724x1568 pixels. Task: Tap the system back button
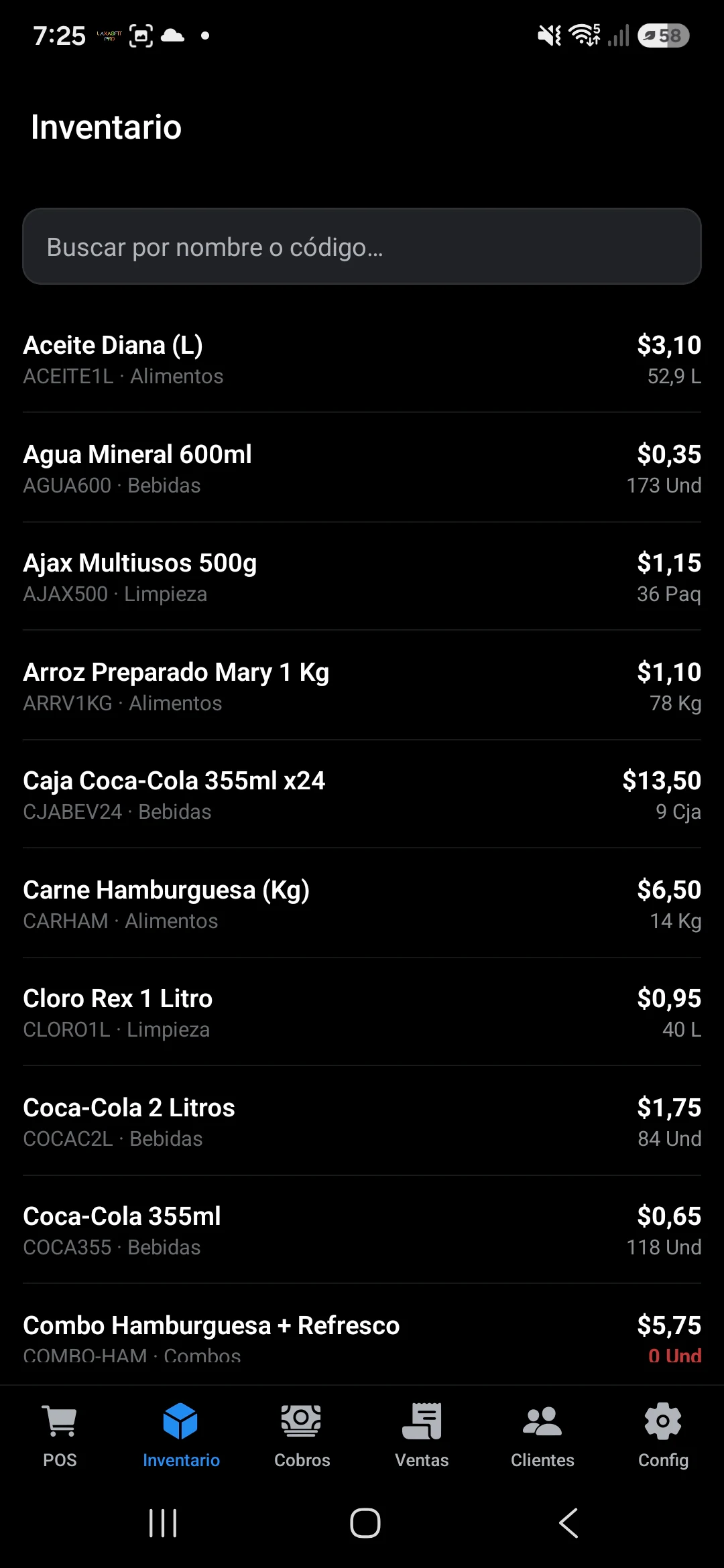tap(568, 1523)
